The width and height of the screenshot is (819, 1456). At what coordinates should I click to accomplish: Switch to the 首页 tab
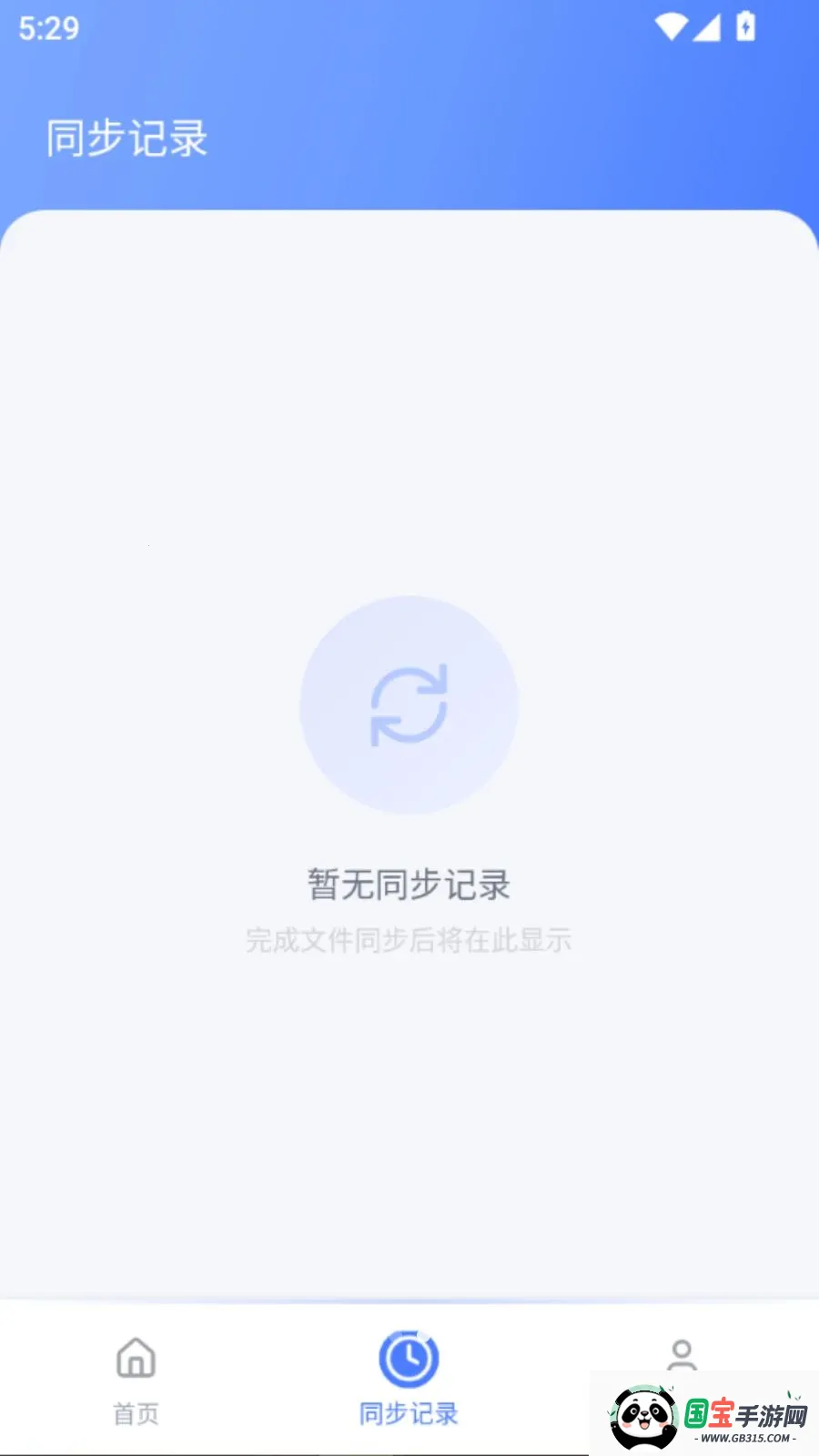coord(135,1383)
